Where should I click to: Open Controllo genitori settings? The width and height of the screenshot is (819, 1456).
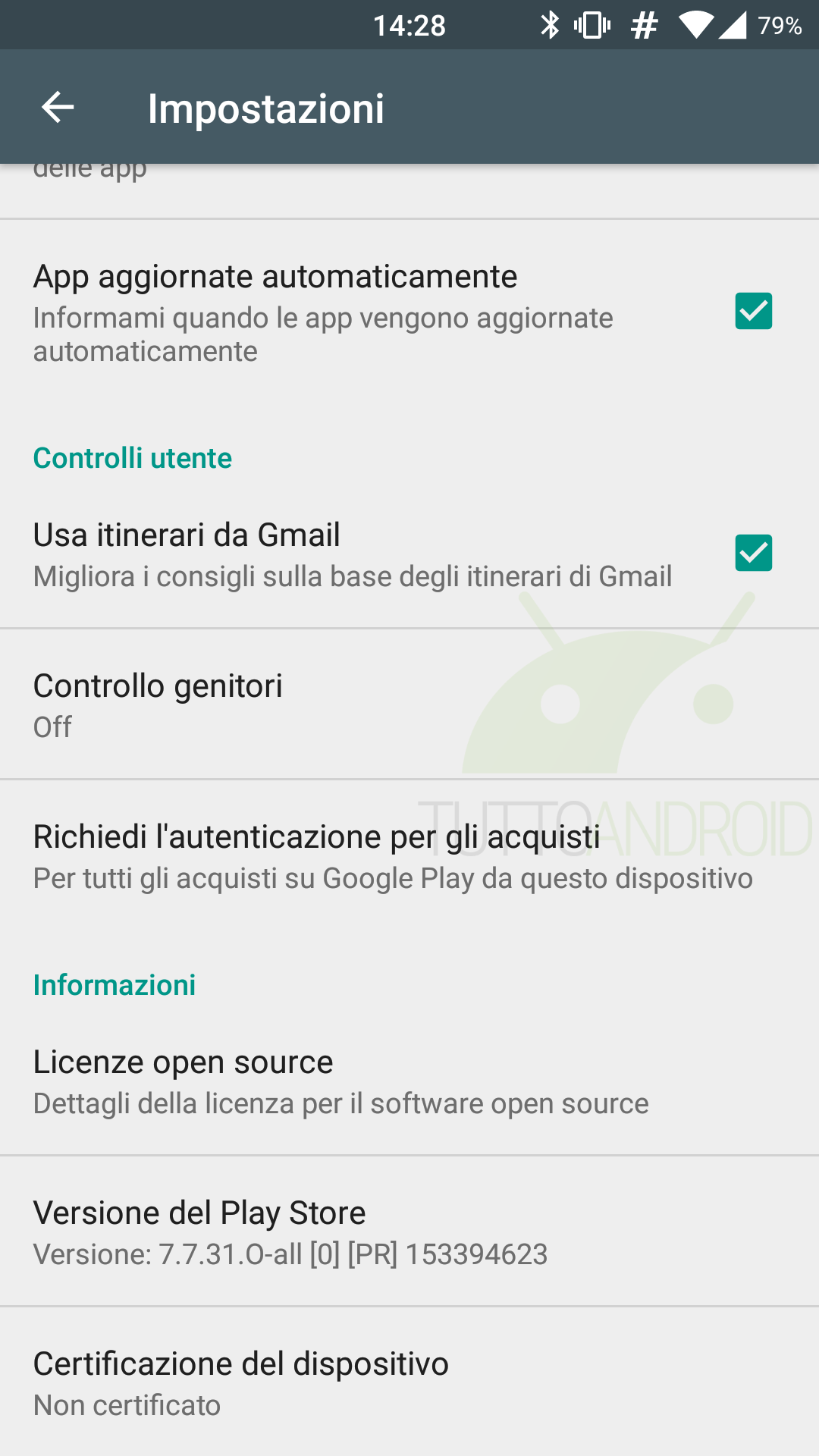(x=409, y=704)
